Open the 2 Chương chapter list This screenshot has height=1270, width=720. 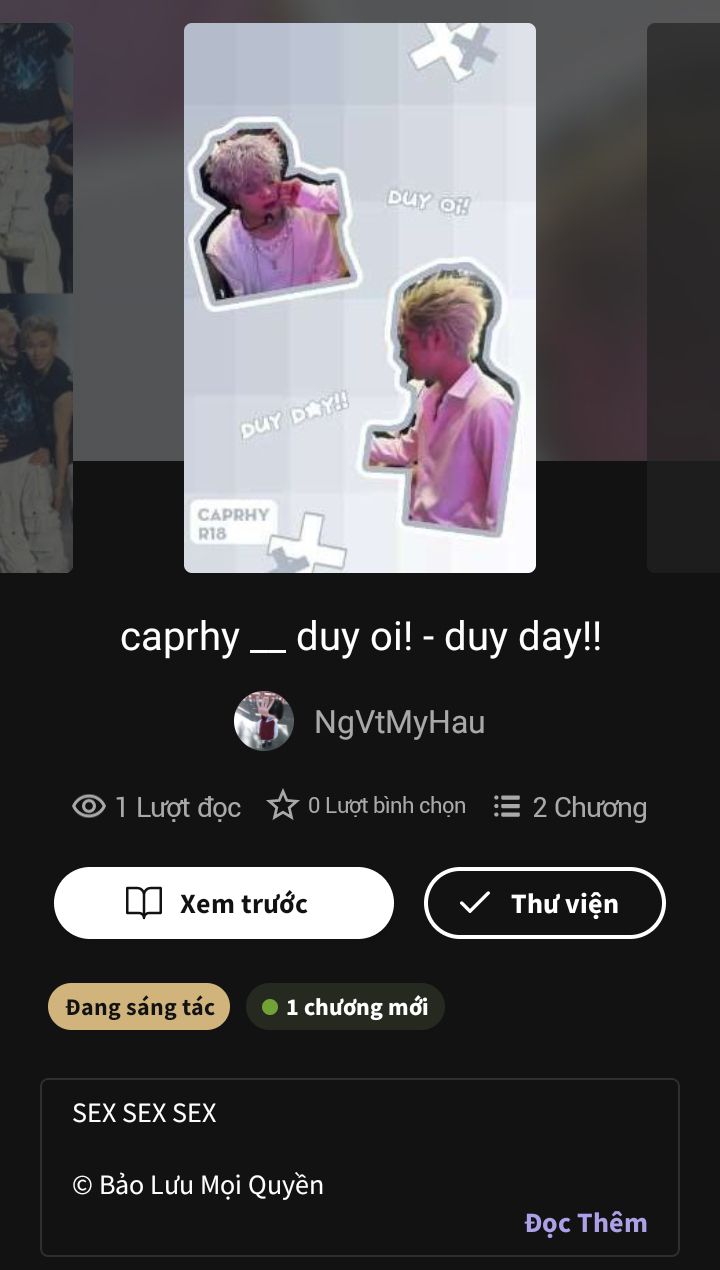coord(571,807)
